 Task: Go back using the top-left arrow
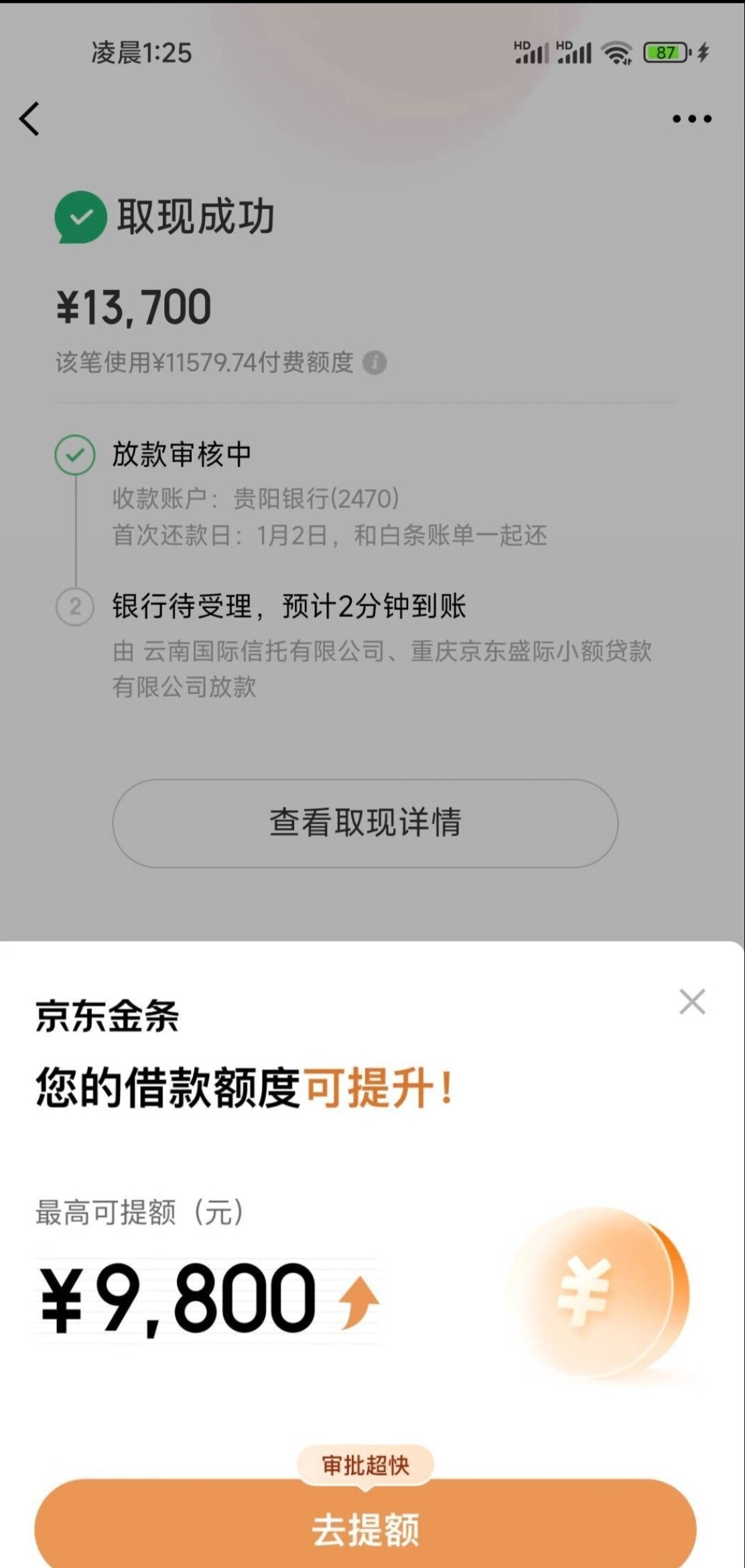pos(29,119)
